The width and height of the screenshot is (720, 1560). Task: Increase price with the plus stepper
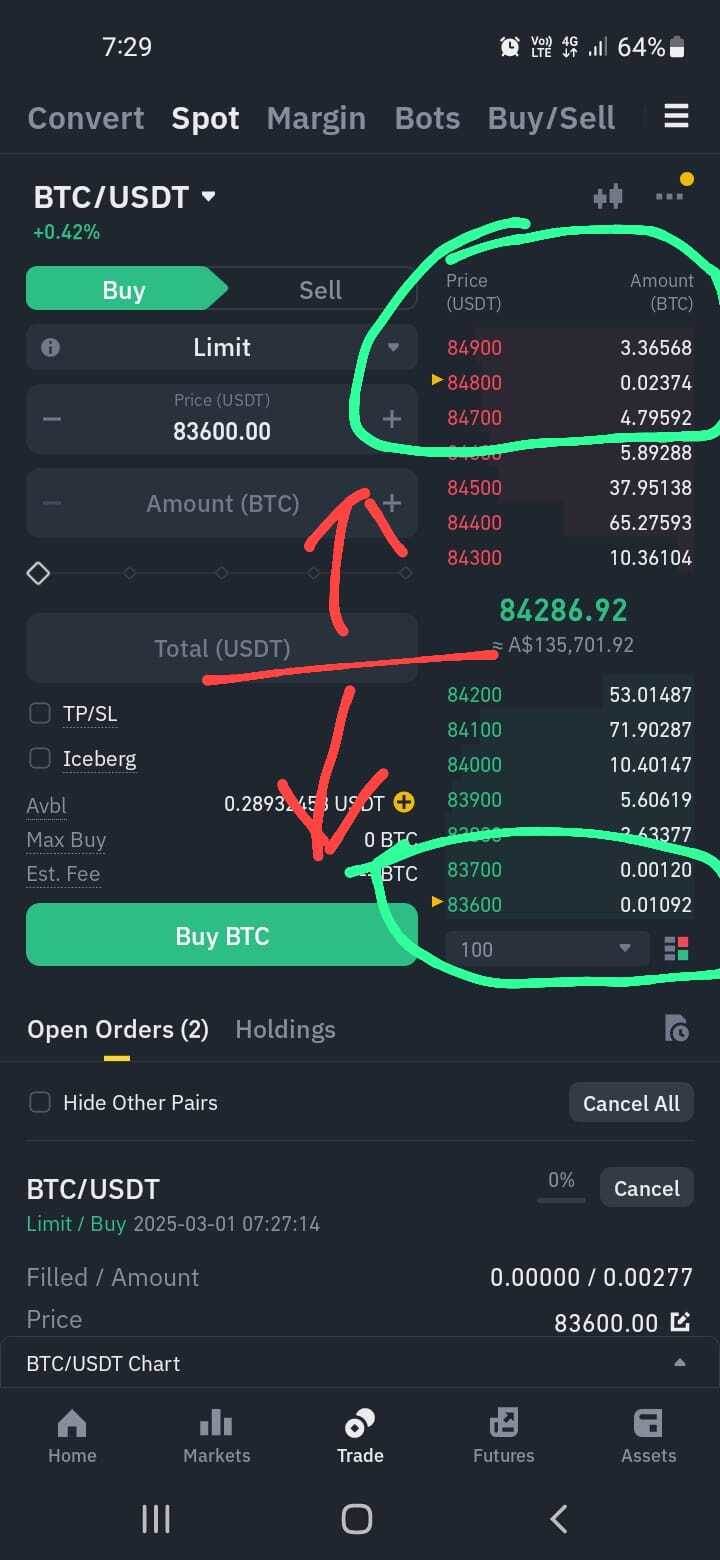coord(392,419)
